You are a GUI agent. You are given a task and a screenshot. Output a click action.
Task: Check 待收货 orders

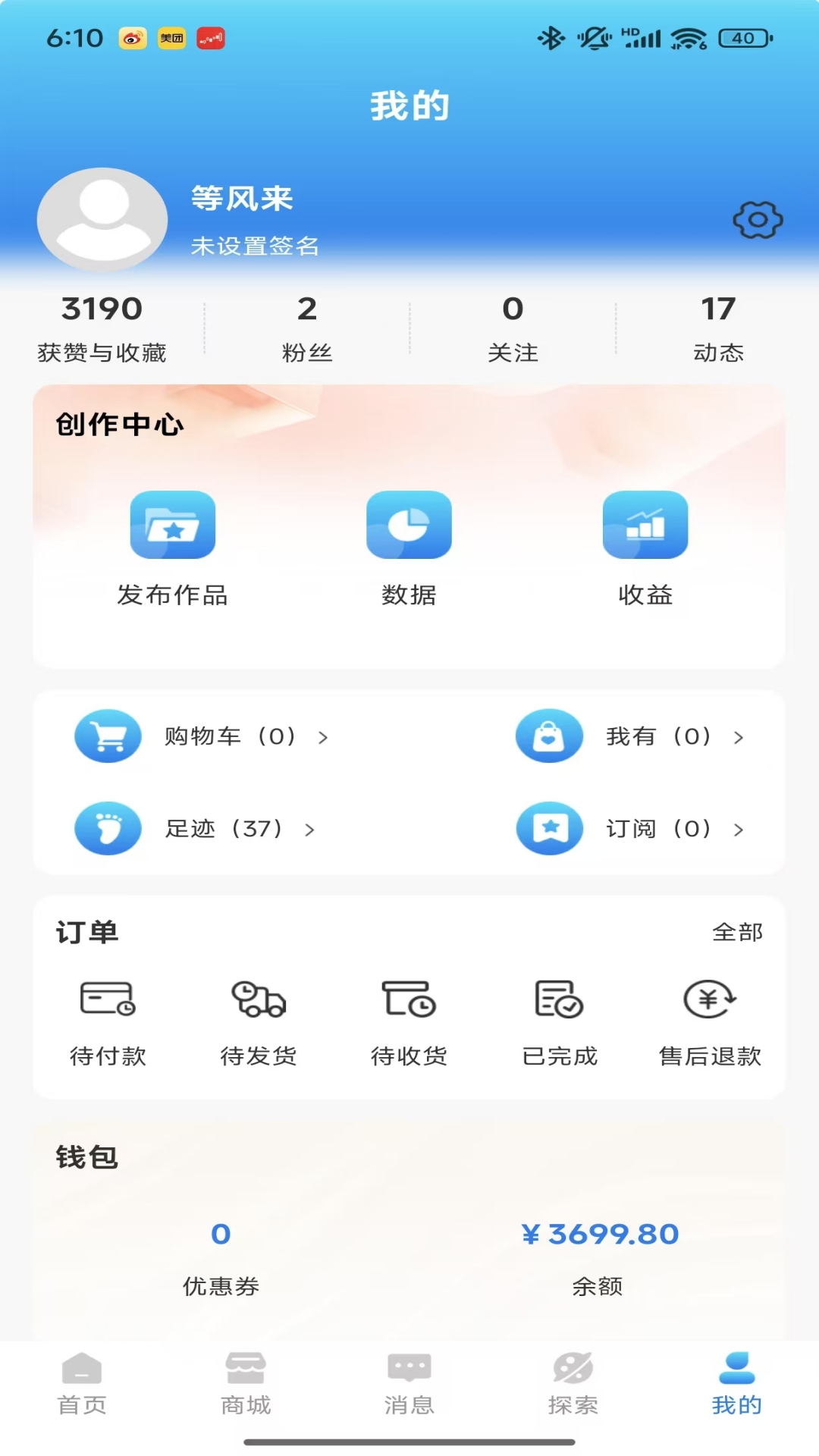[409, 1021]
